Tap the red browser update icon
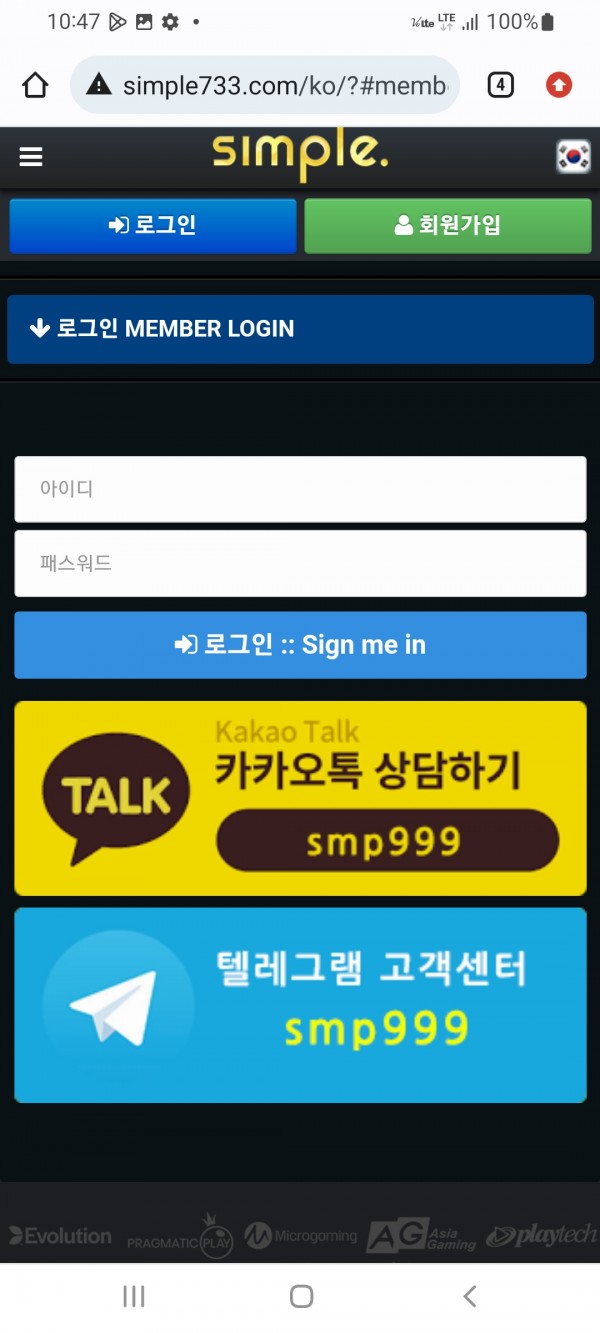 [559, 86]
